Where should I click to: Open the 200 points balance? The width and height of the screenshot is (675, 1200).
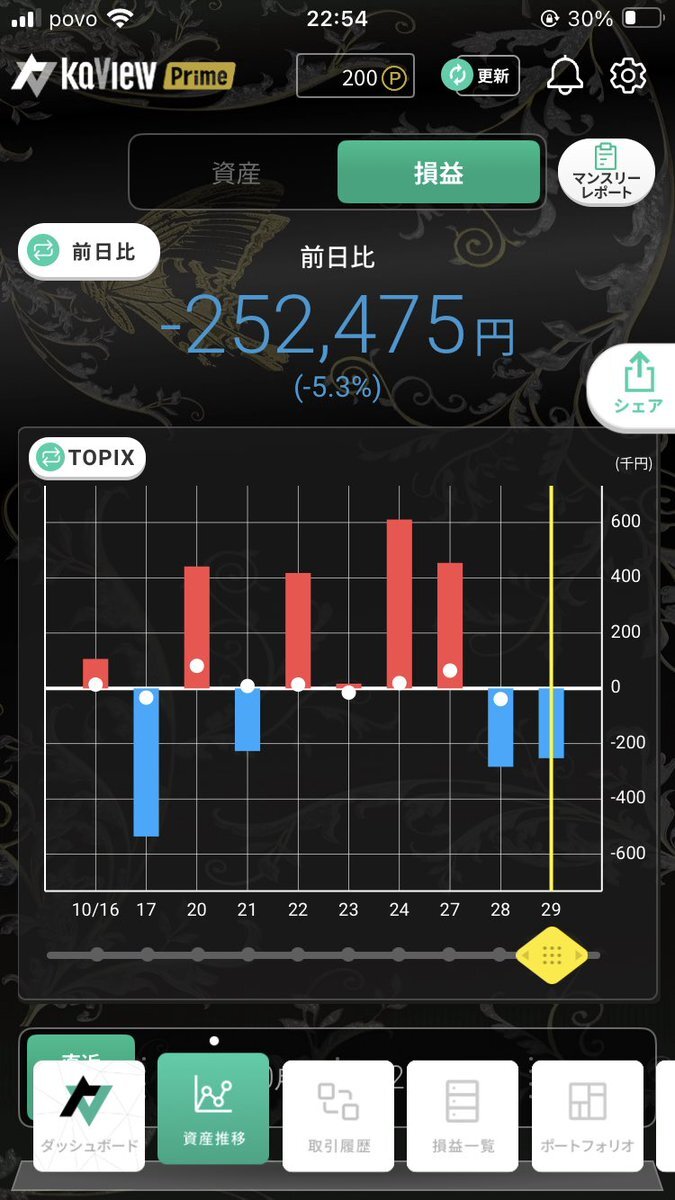pyautogui.click(x=357, y=77)
